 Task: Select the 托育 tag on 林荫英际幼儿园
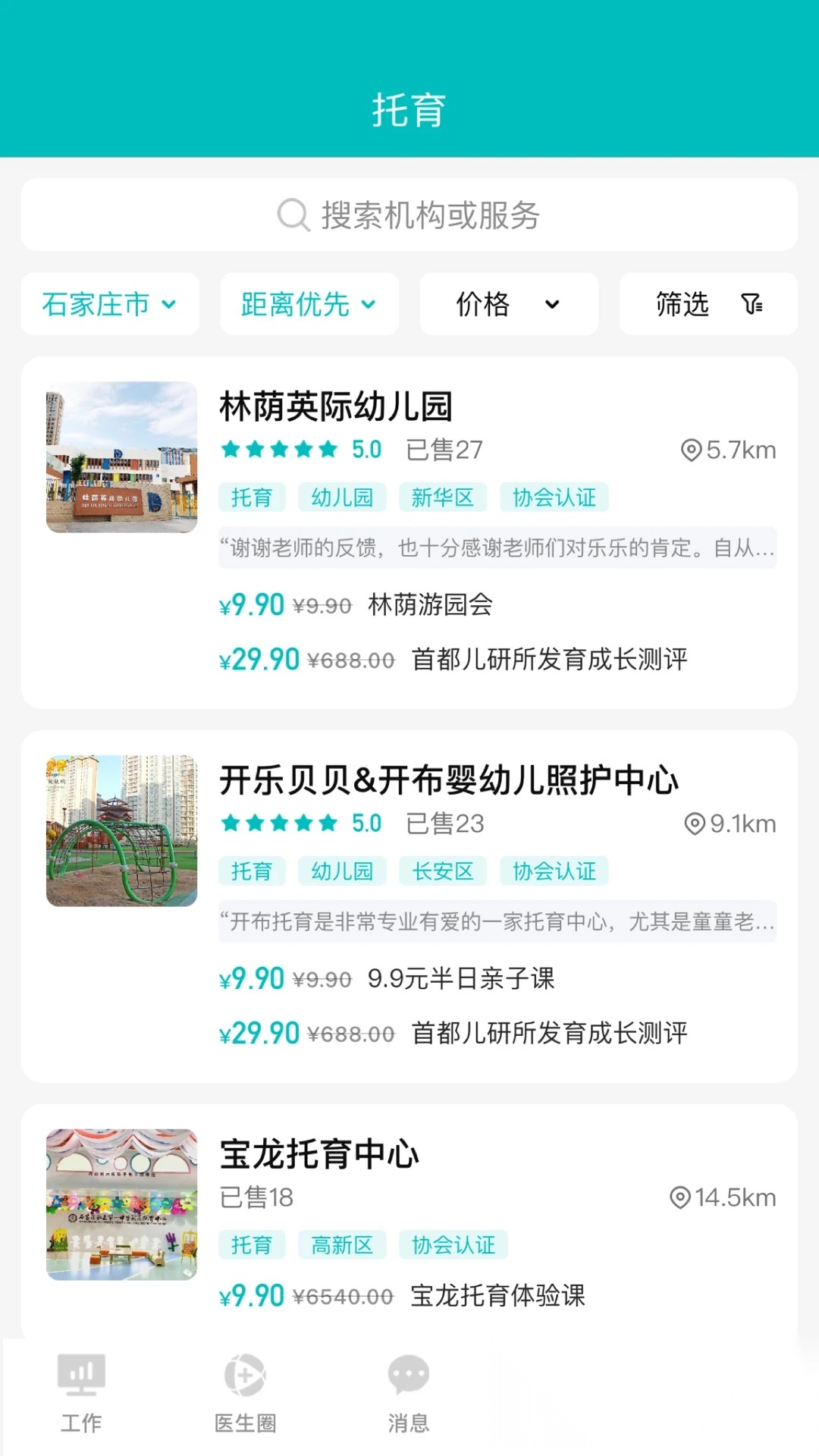click(252, 497)
